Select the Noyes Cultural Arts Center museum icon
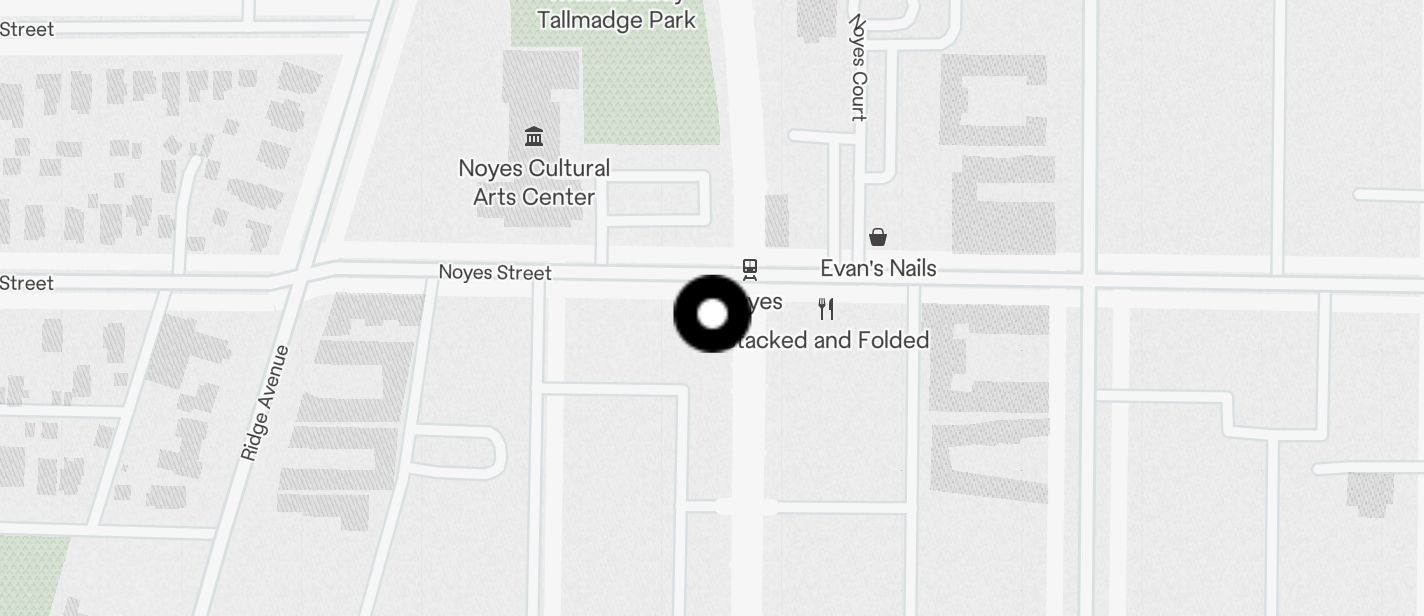This screenshot has height=616, width=1424. tap(534, 136)
